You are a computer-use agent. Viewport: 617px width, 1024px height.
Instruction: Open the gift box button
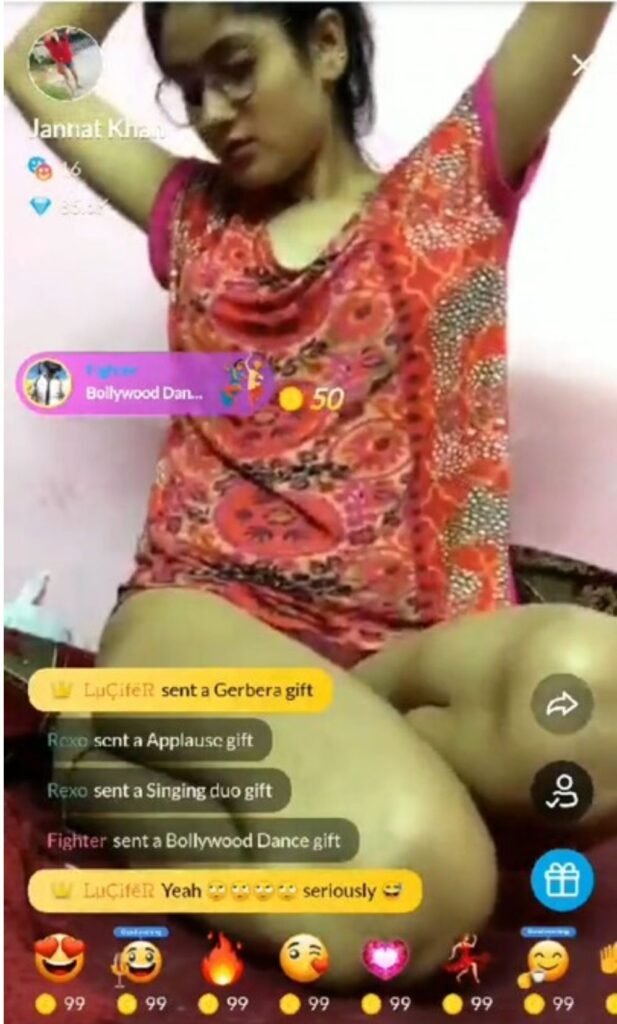[562, 881]
